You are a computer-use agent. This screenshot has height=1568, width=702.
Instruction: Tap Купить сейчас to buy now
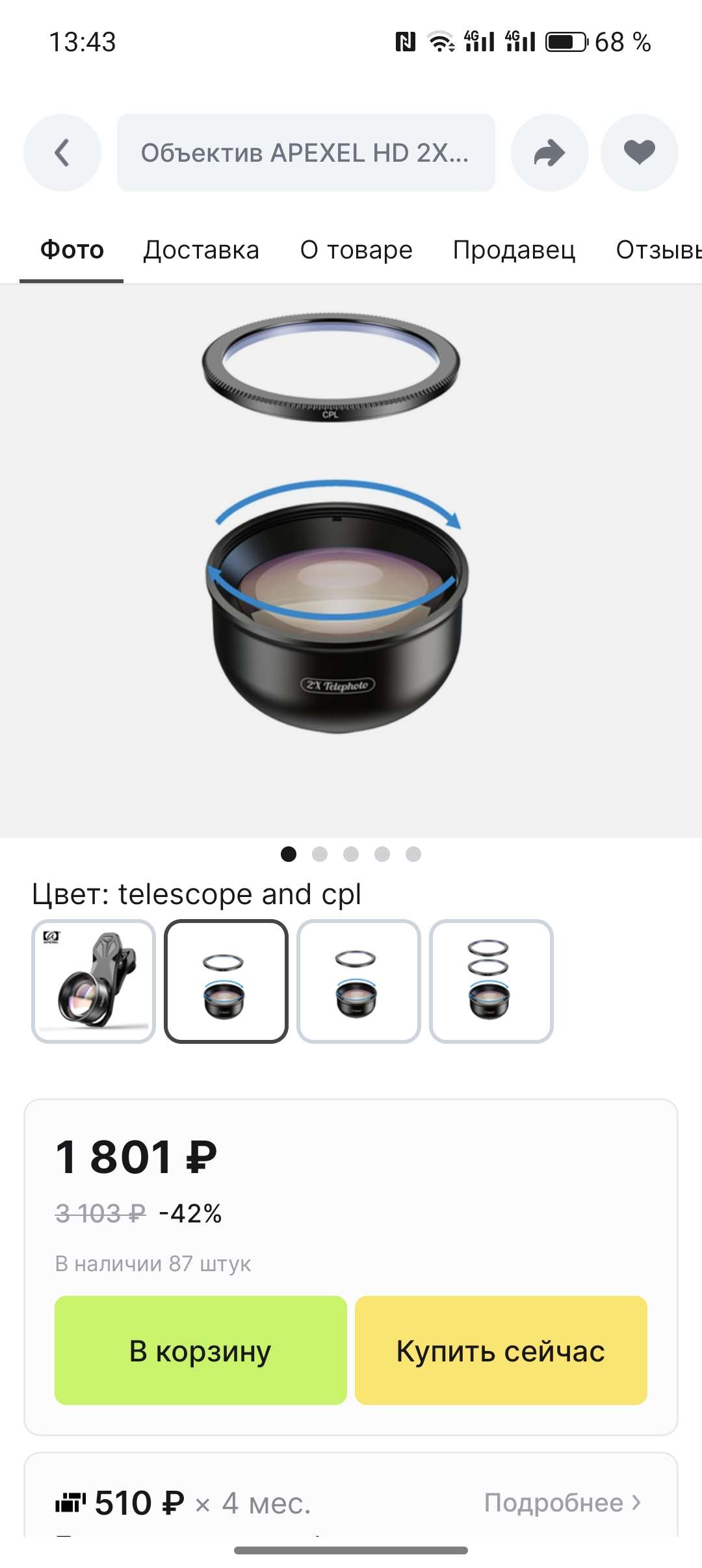[x=500, y=1350]
